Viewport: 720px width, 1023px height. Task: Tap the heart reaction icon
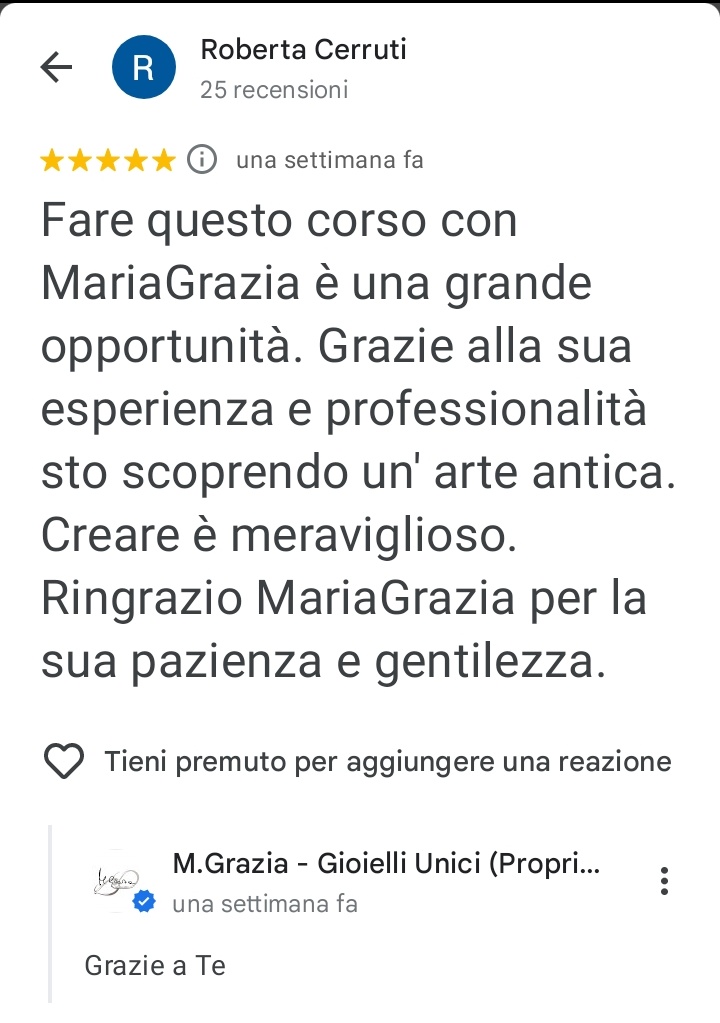[x=65, y=763]
